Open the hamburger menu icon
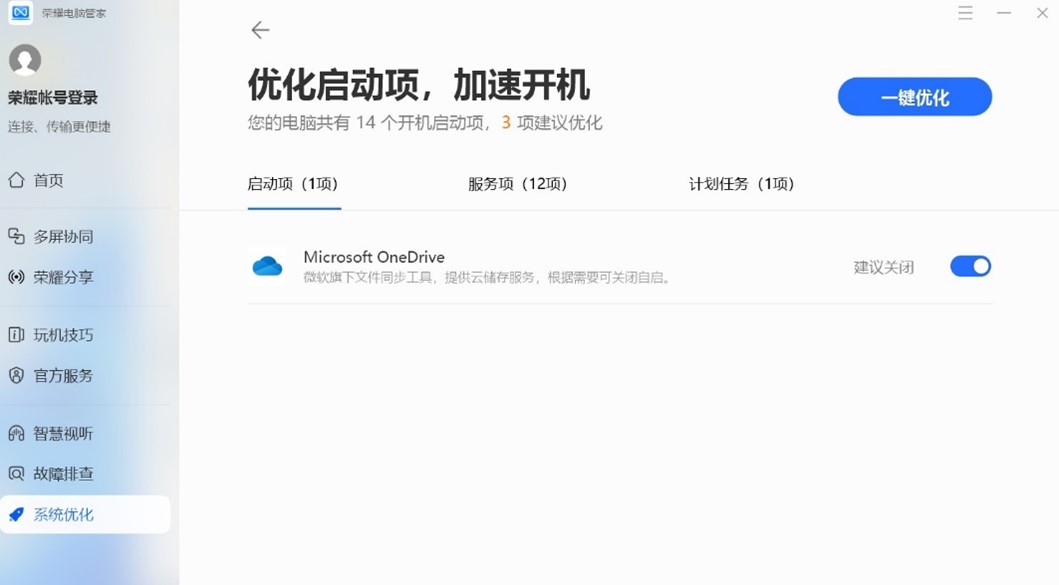 pos(965,13)
